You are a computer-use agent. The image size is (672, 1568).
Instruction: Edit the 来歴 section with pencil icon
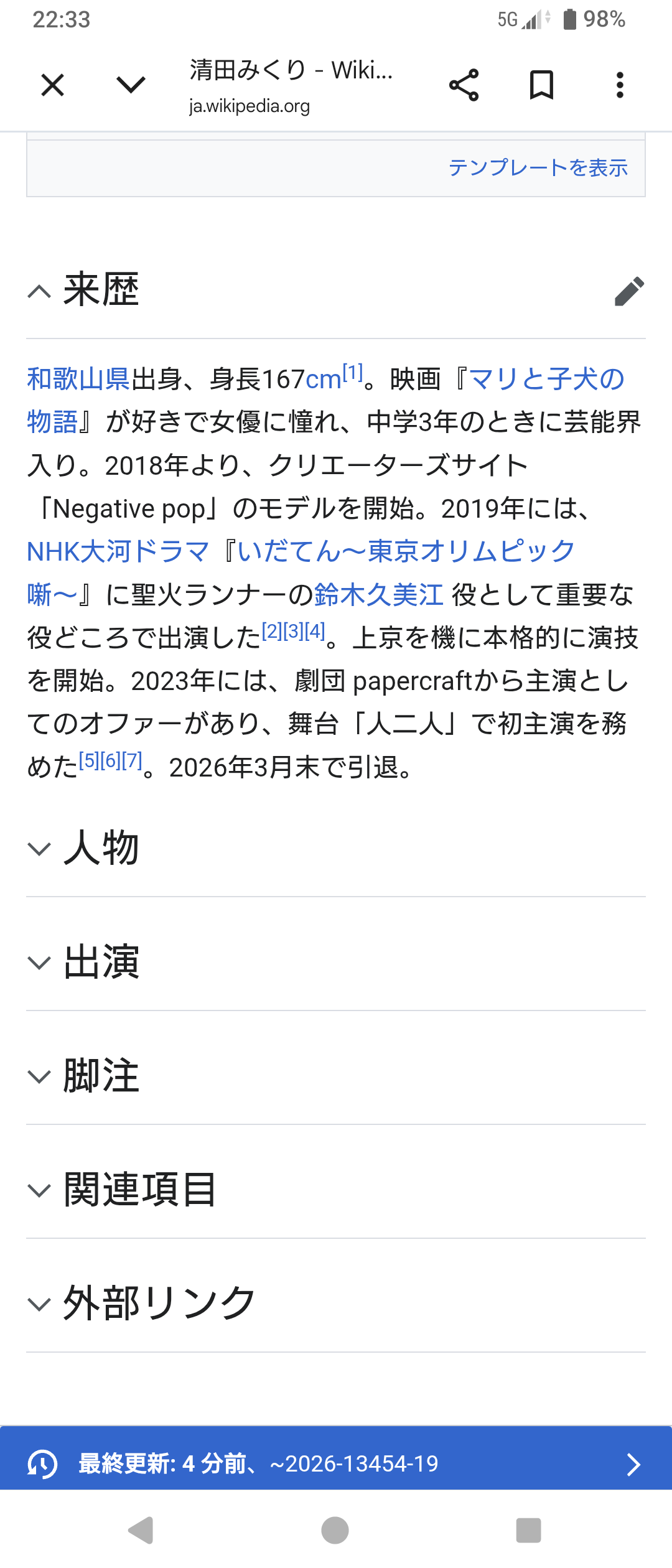(629, 291)
